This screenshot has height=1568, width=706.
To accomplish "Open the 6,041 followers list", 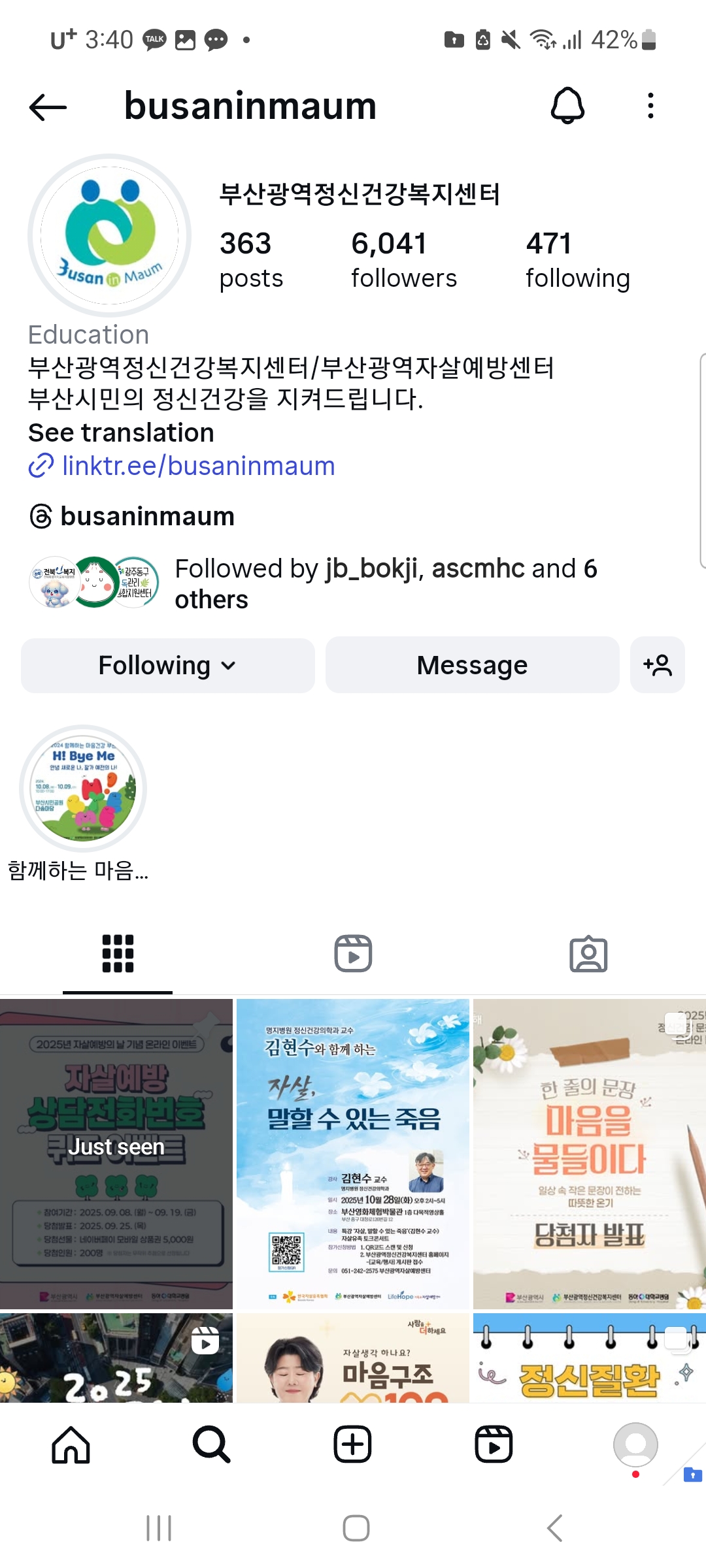I will [x=403, y=259].
